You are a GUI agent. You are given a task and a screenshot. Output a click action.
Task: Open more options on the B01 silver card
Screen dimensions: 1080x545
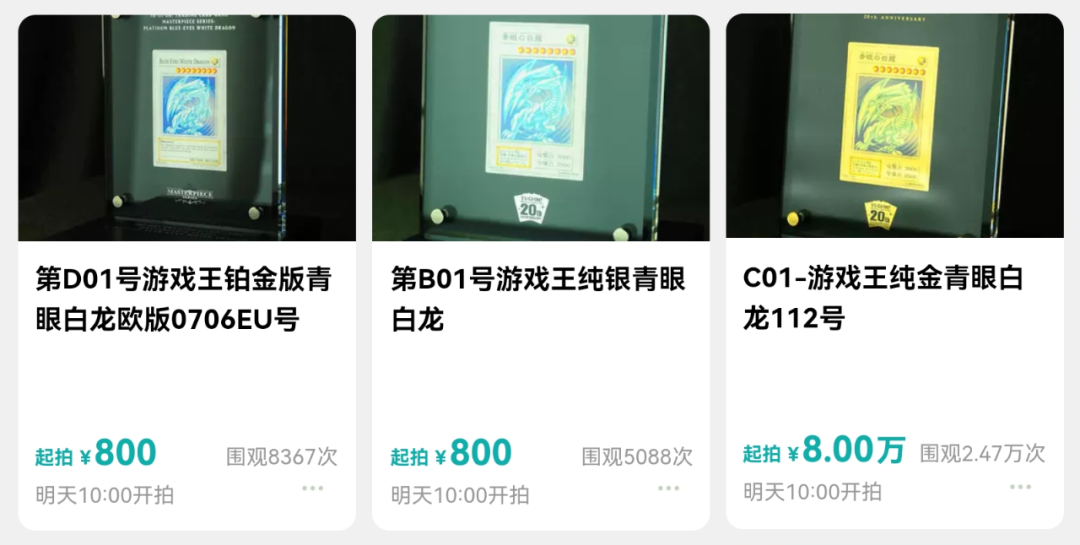click(668, 488)
